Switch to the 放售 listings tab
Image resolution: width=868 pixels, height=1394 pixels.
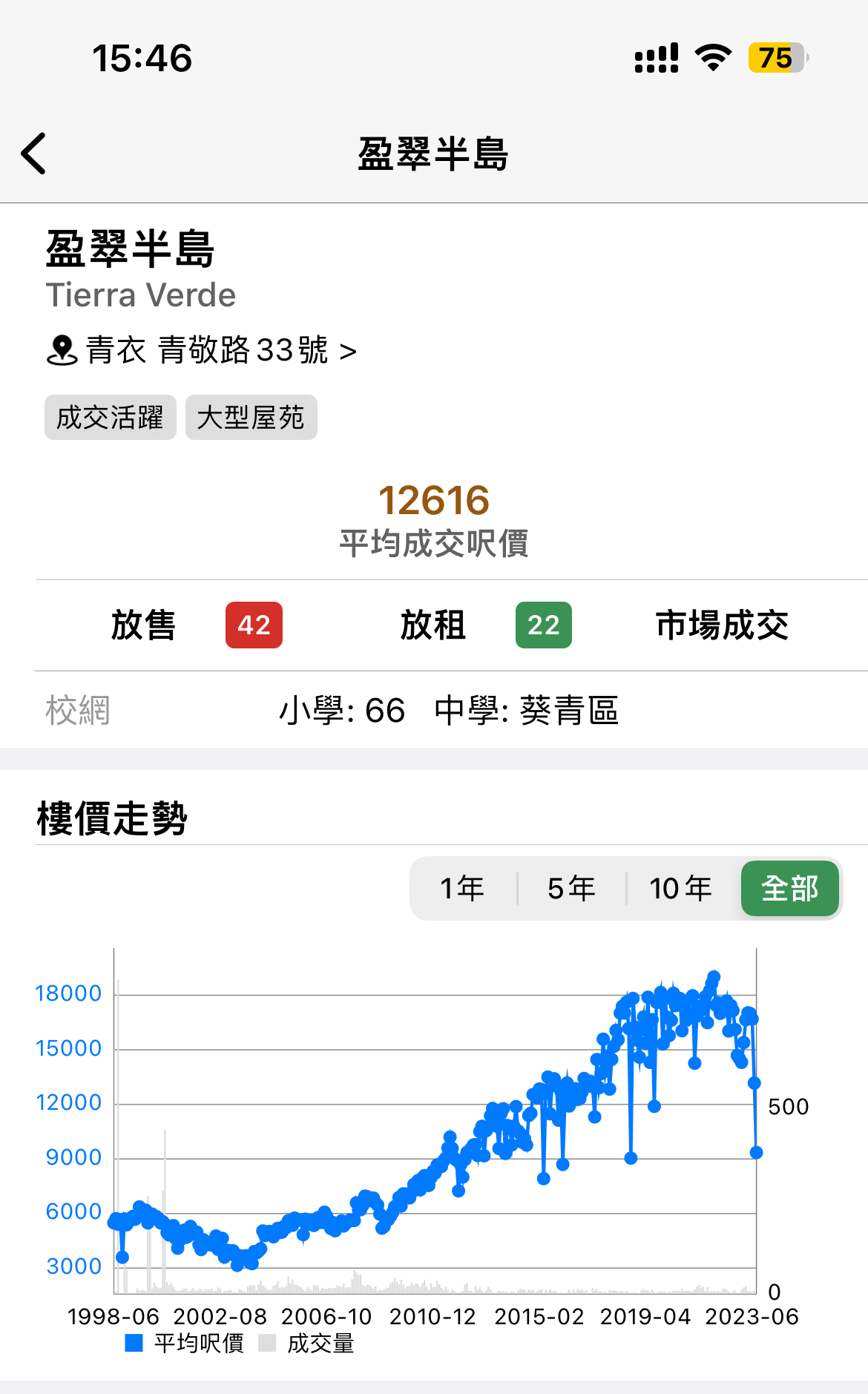pos(145,625)
